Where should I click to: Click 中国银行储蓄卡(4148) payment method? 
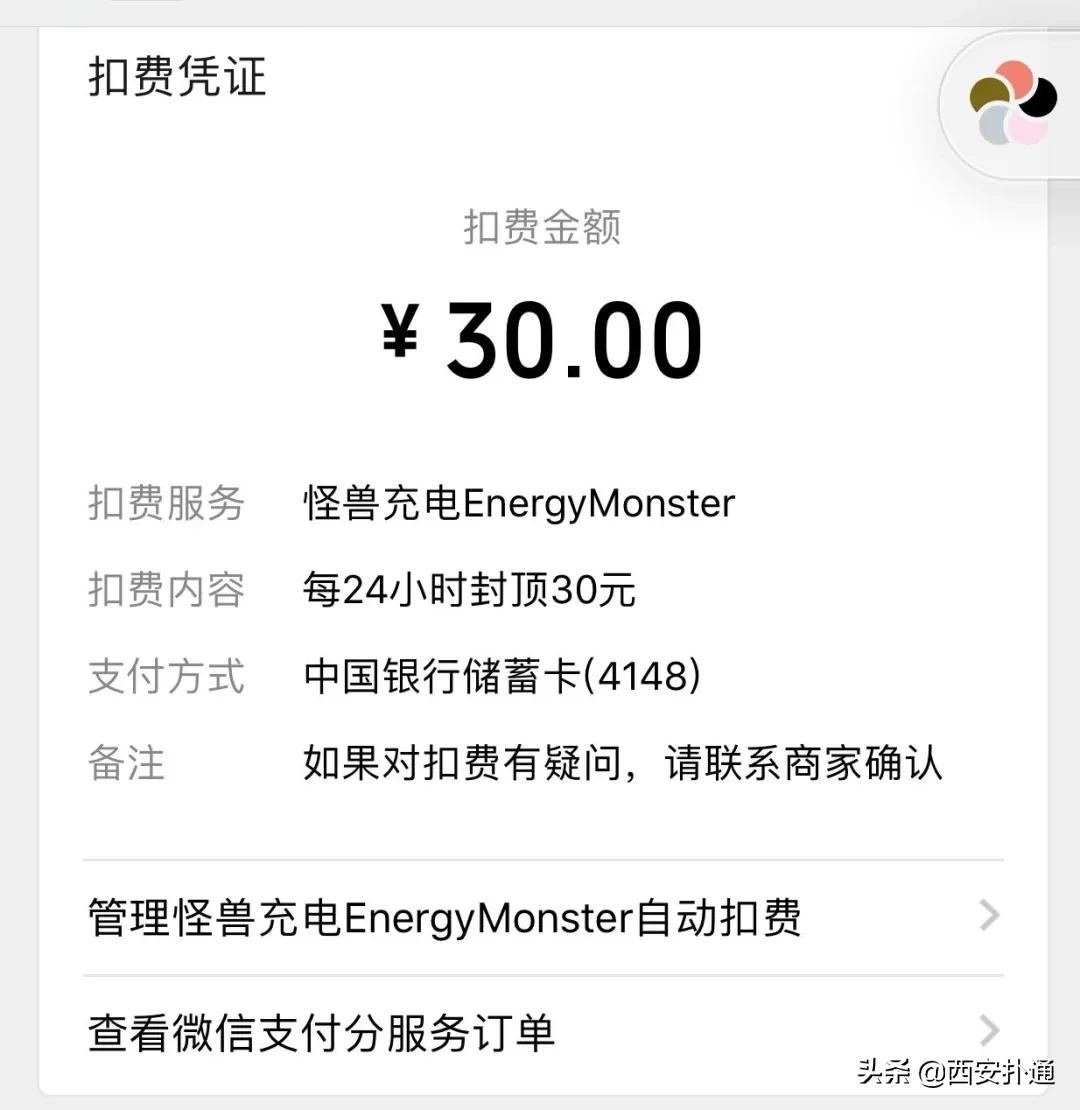point(502,676)
